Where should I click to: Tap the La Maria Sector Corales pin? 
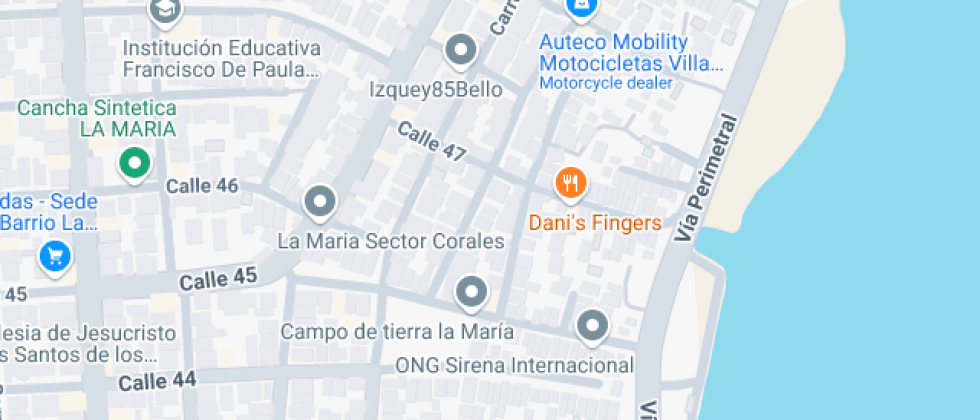click(320, 202)
